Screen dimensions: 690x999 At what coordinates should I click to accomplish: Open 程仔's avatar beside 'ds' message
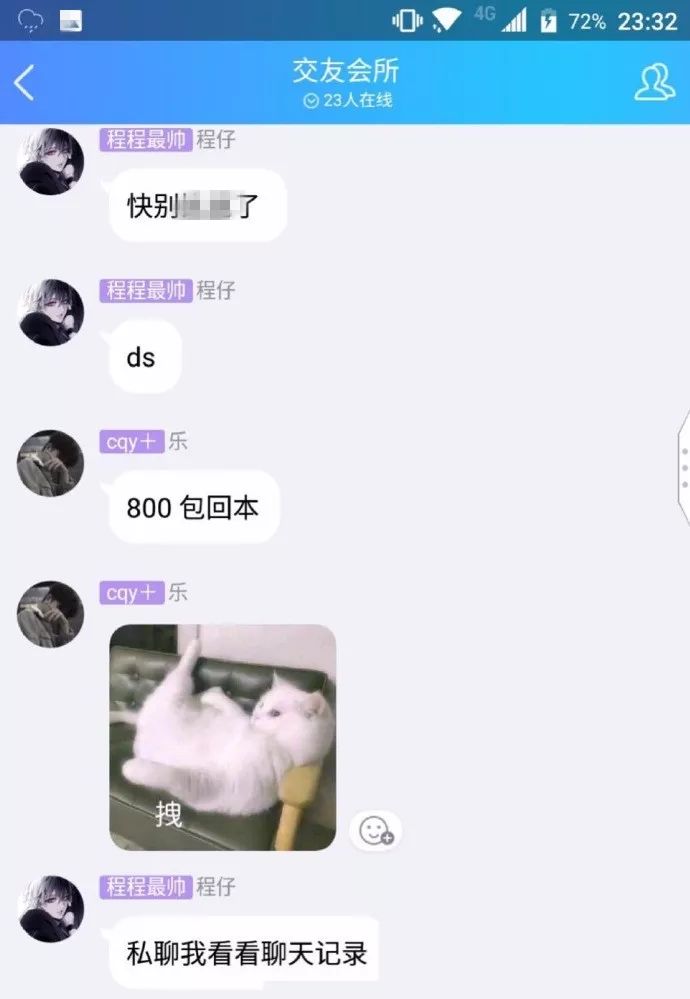(51, 312)
